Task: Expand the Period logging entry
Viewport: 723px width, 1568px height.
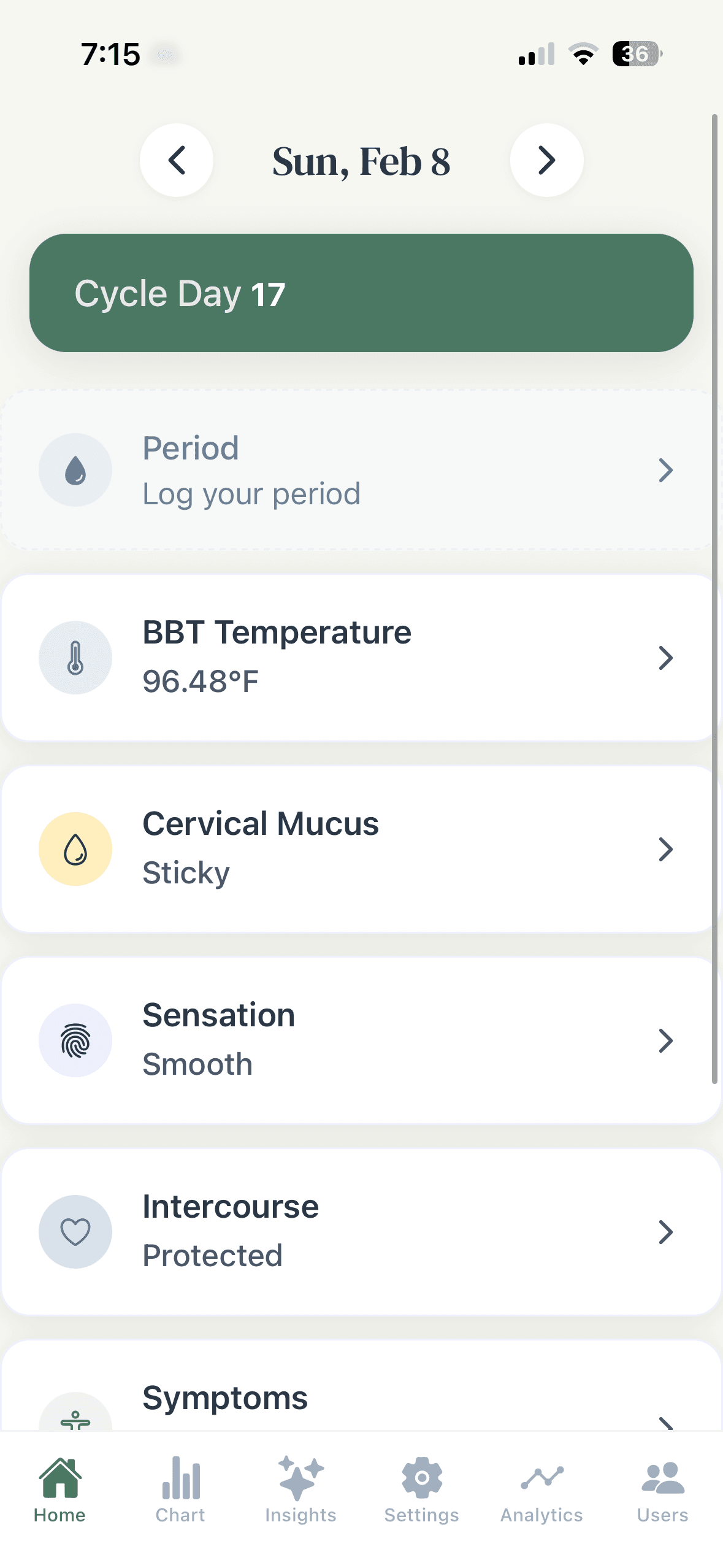Action: coord(667,469)
